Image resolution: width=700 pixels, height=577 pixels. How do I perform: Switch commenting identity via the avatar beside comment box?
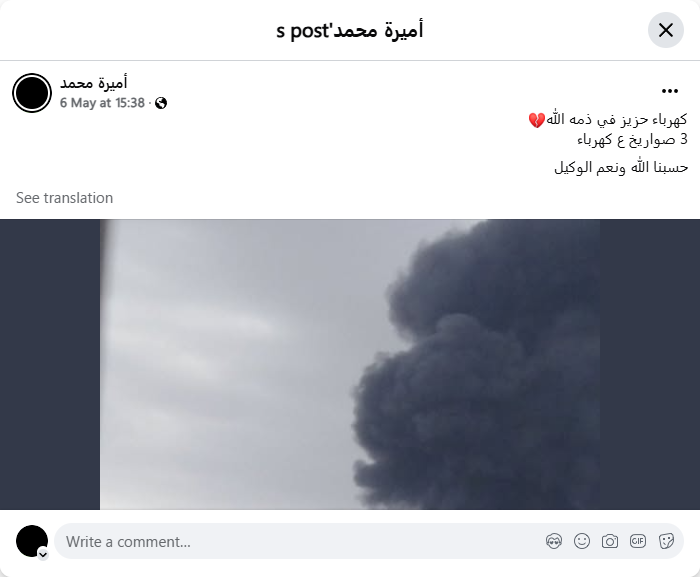pos(32,542)
